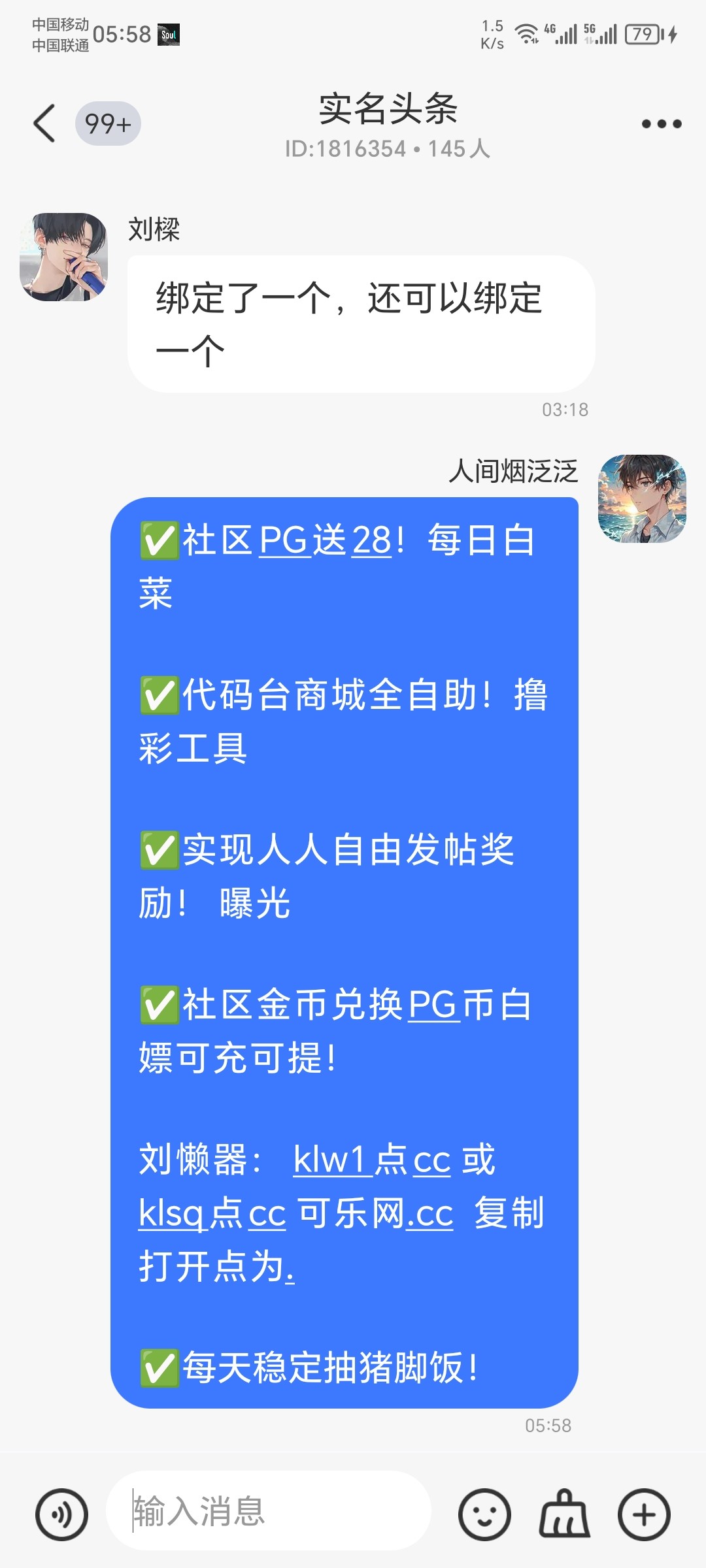Open the plus attachments menu
The image size is (706, 1568).
tap(644, 1514)
